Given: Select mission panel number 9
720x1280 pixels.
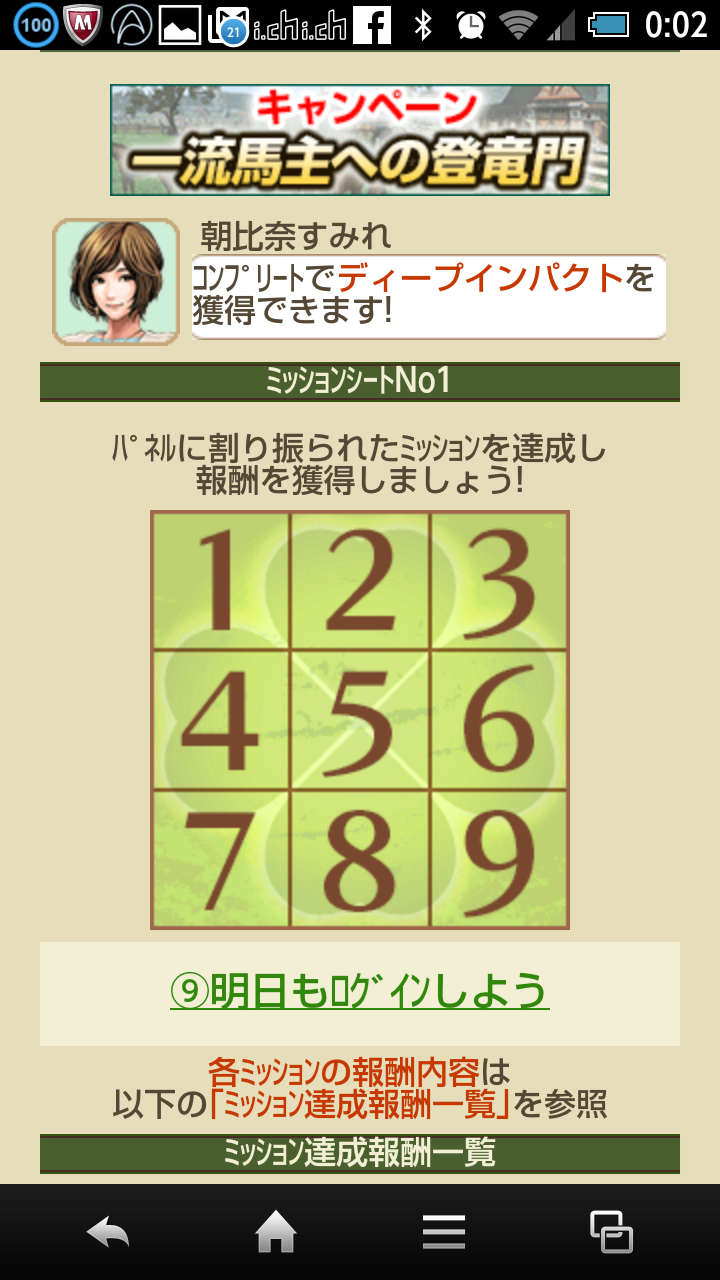Looking at the screenshot, I should tap(499, 858).
